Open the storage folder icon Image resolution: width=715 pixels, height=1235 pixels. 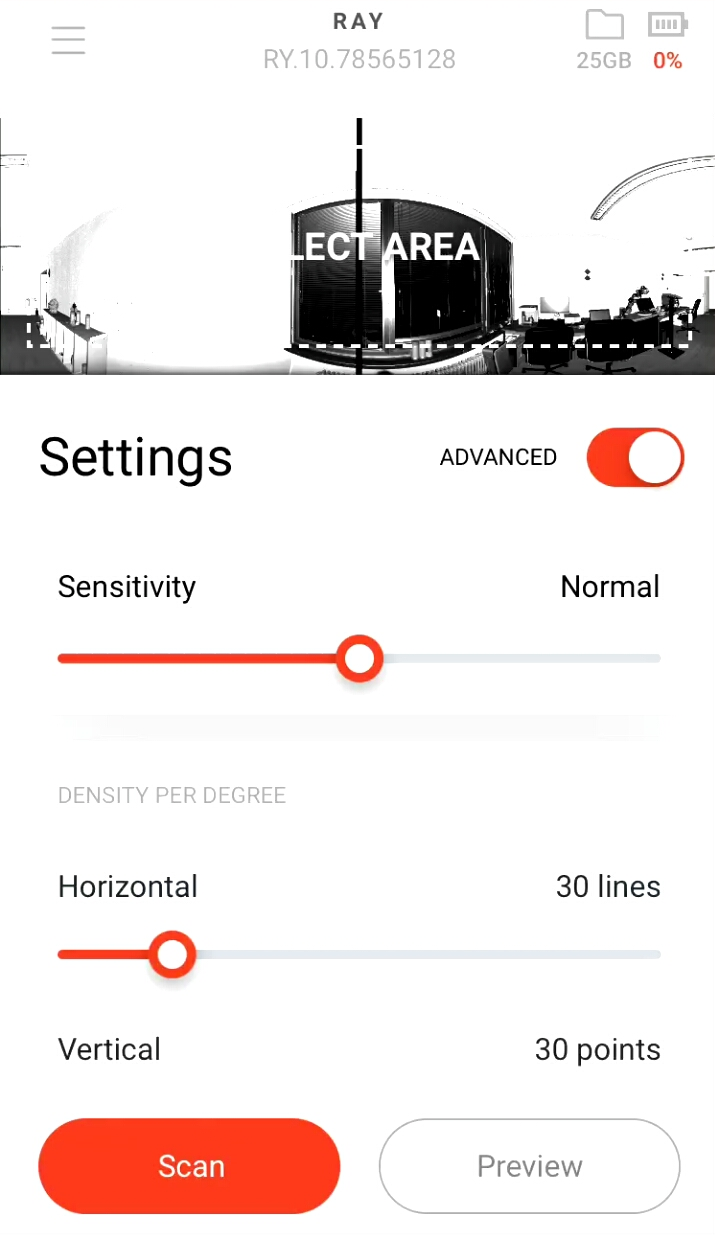click(604, 25)
